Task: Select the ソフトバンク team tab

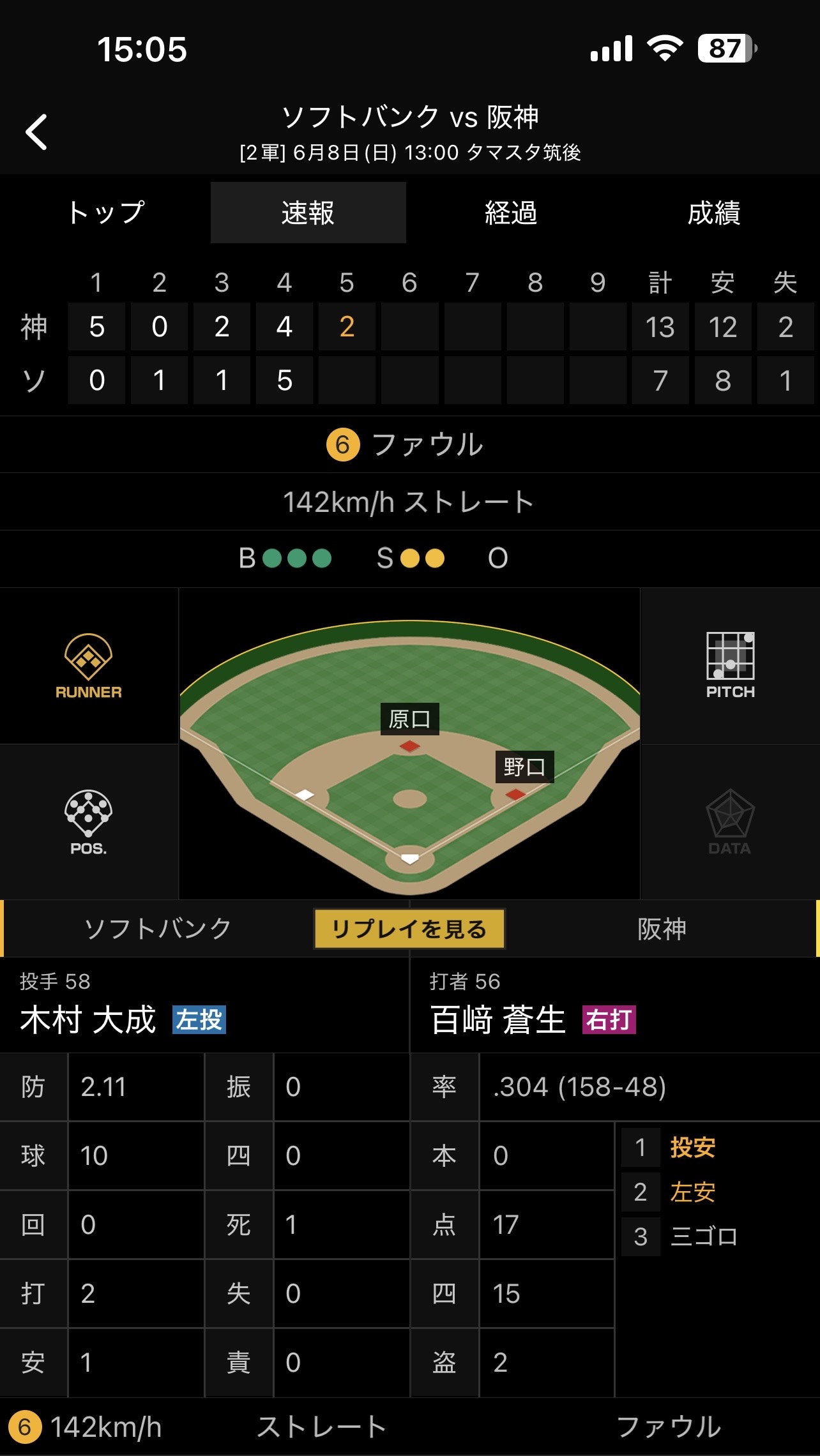Action: [158, 929]
